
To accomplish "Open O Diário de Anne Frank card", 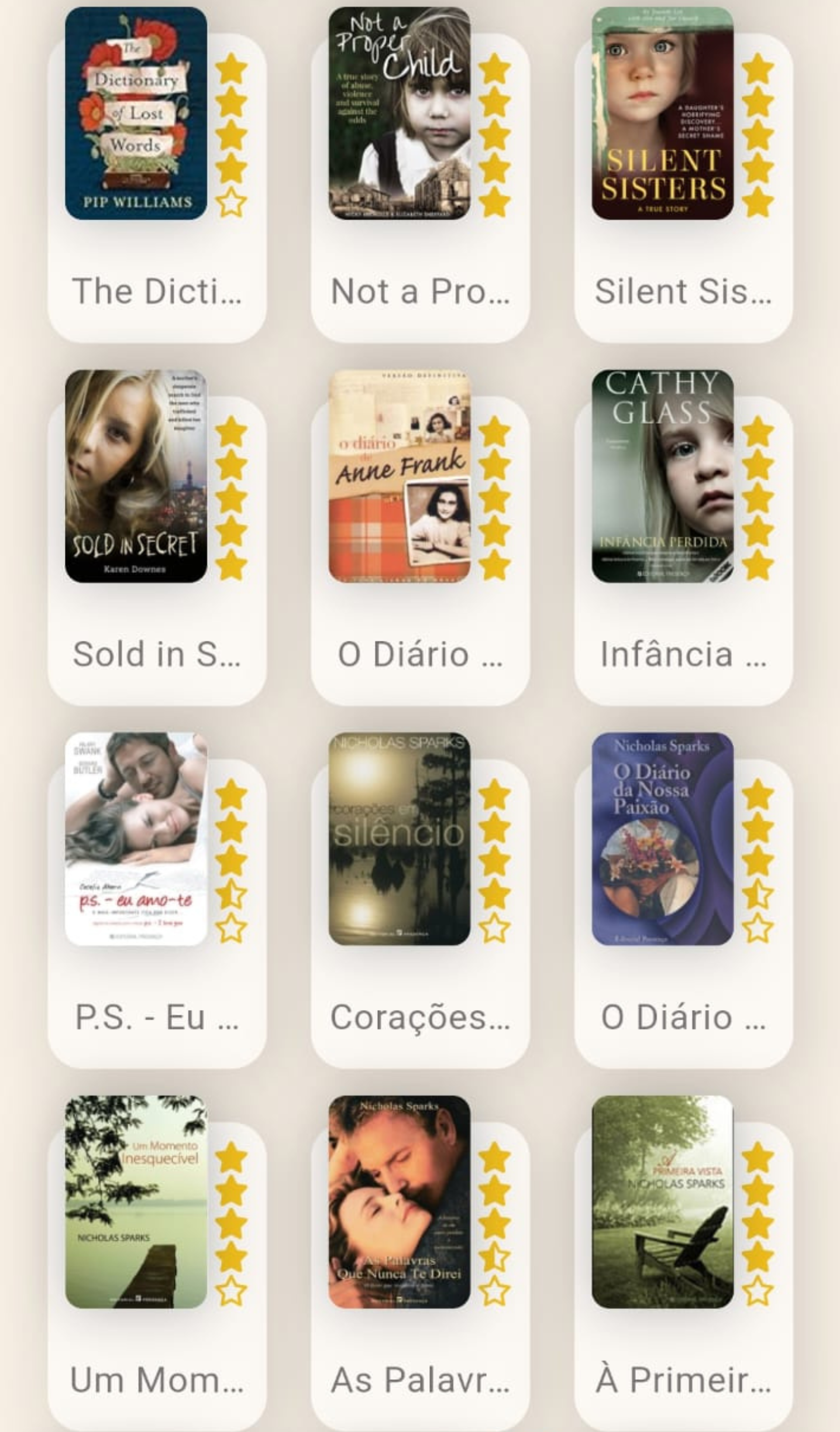I will tap(399, 476).
